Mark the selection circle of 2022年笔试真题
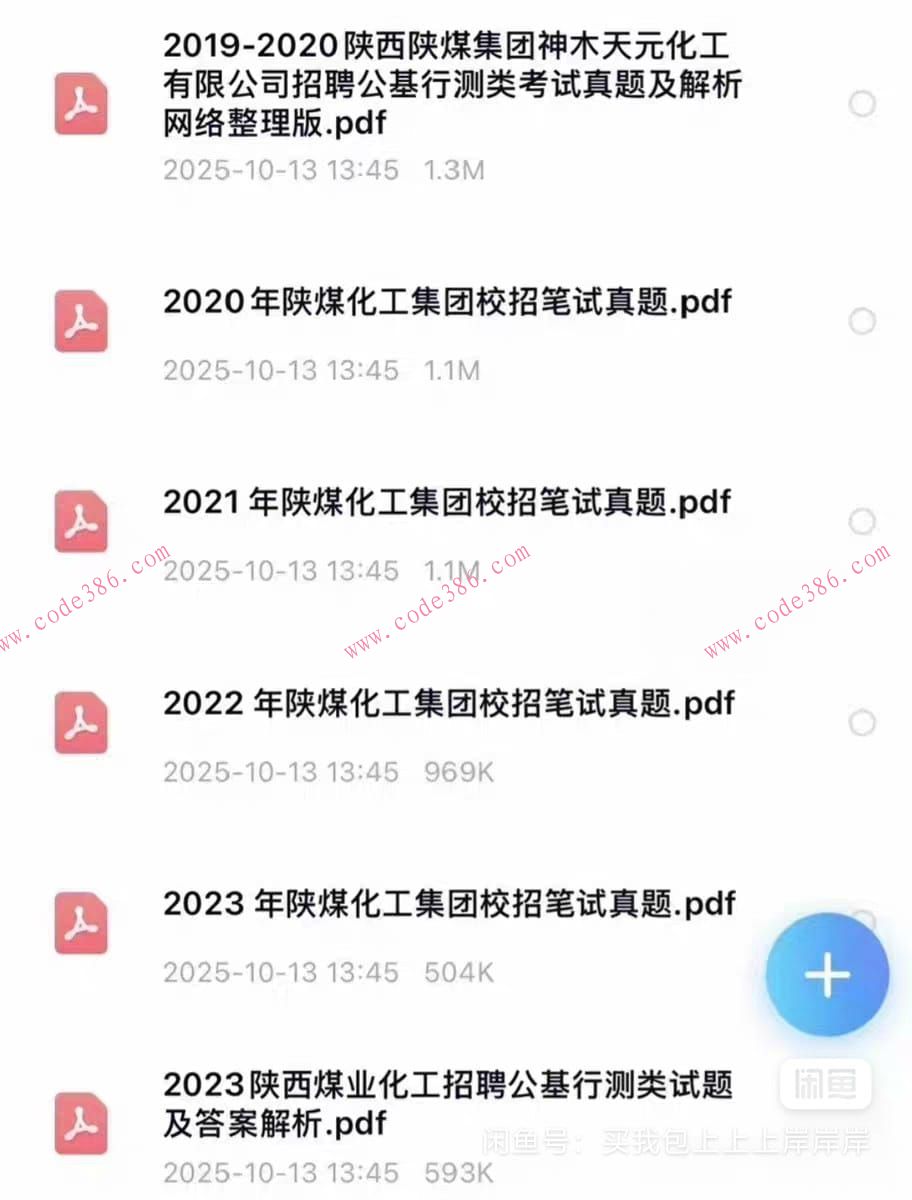912x1200 pixels. (862, 722)
